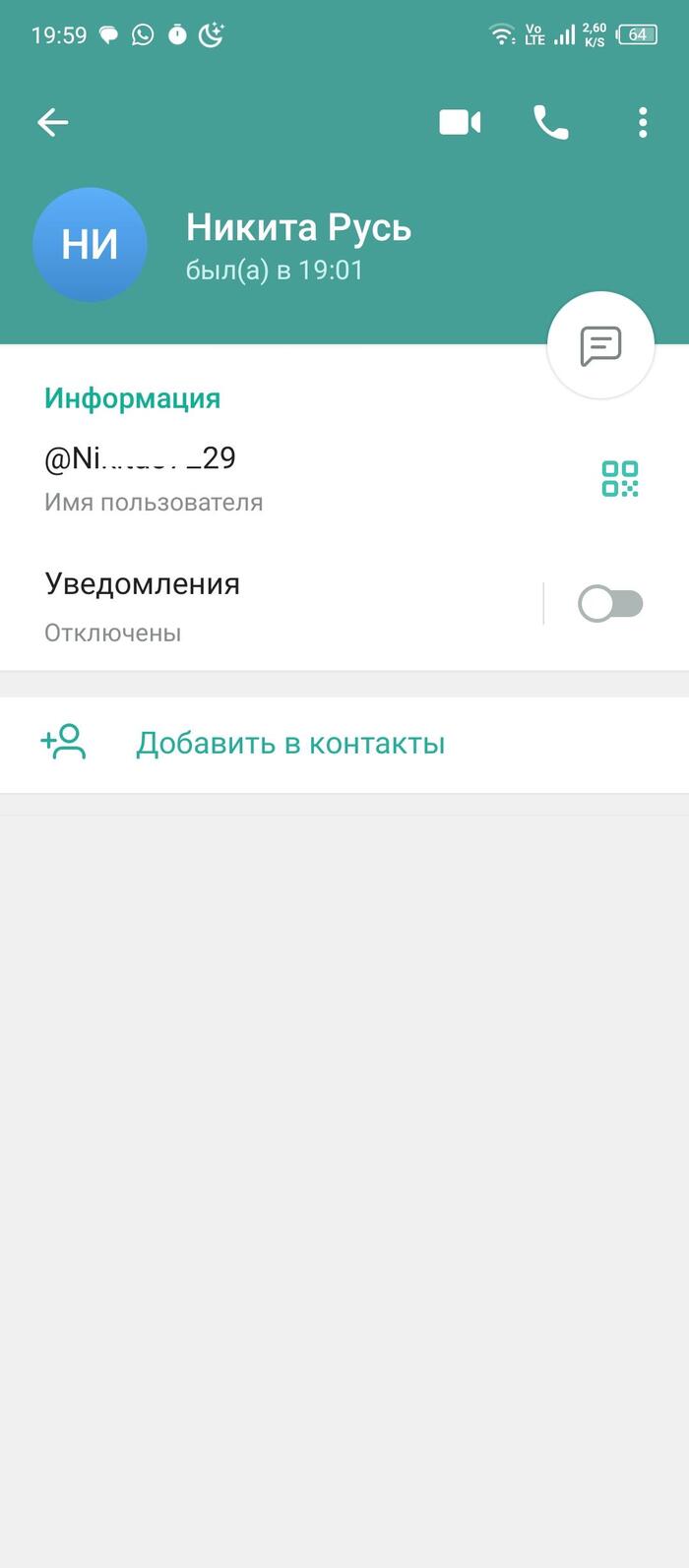Show the QR code for this username
This screenshot has height=1568, width=689.
[620, 478]
